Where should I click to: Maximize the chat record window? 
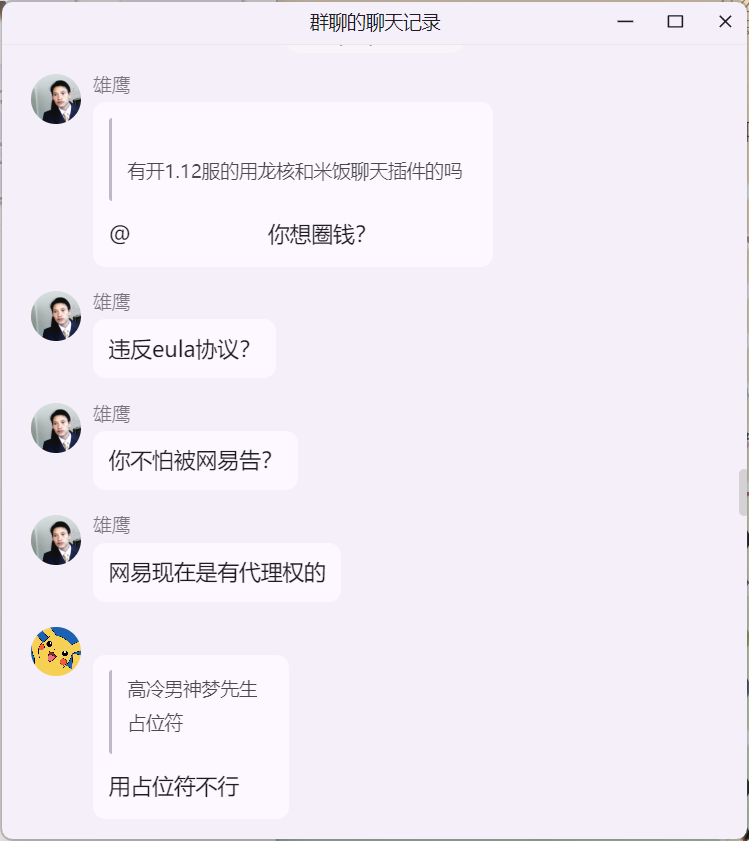pyautogui.click(x=675, y=22)
